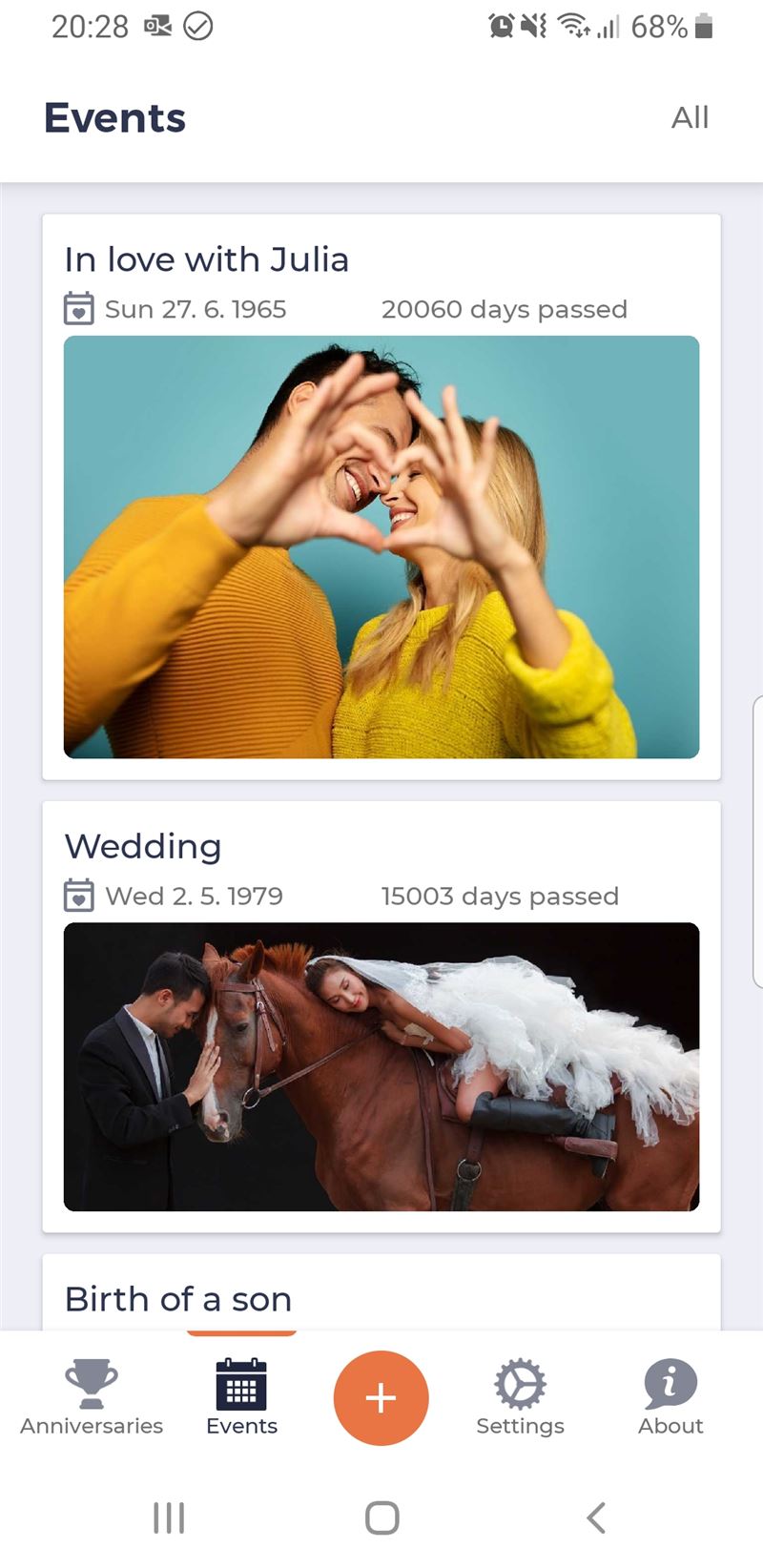Go back using the system back button
The image size is (763, 1568).
click(596, 1517)
